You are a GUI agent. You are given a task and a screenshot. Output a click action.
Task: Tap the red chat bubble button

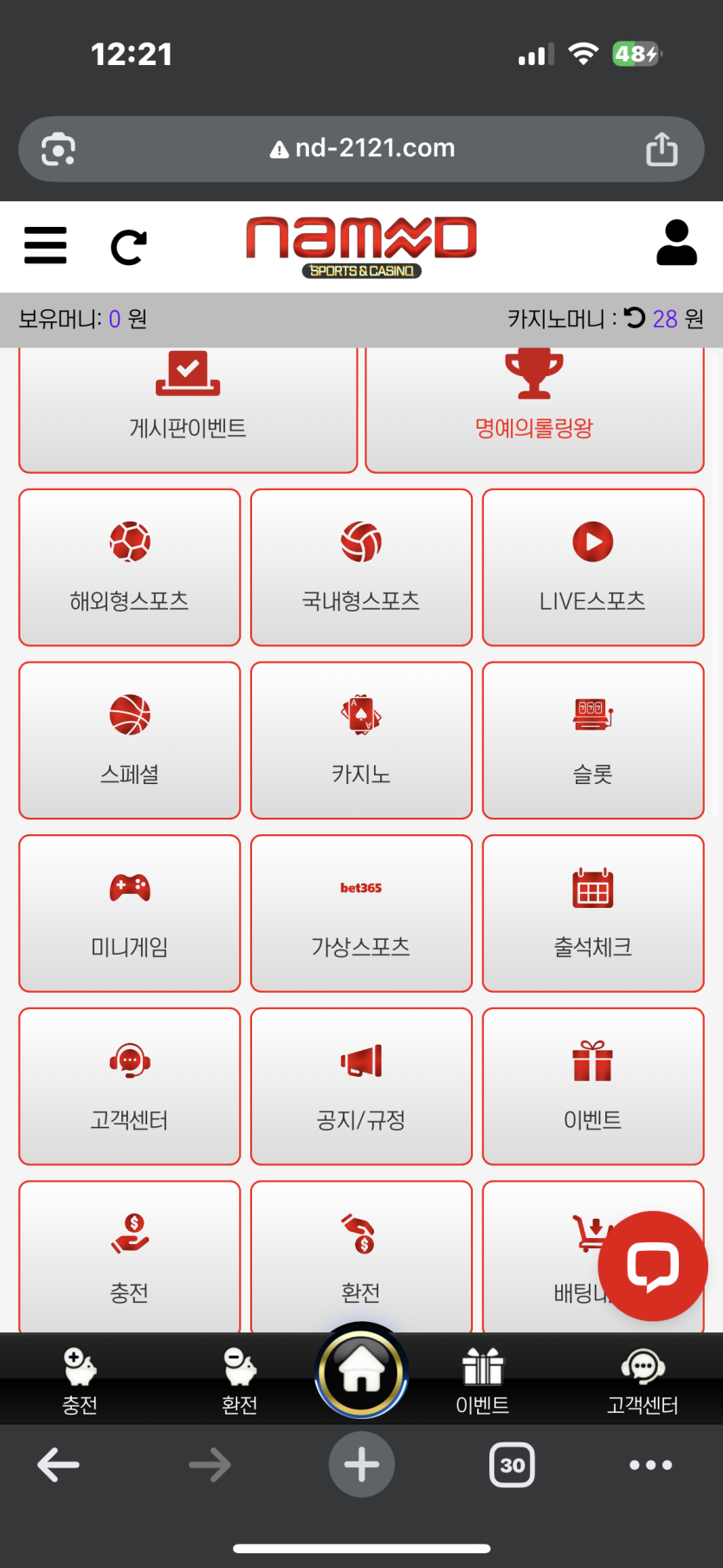[x=653, y=1266]
